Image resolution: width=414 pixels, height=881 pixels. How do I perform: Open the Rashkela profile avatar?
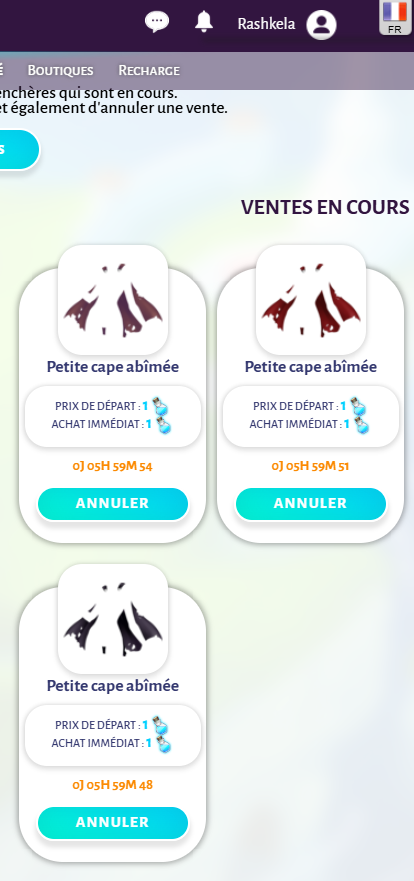[321, 25]
